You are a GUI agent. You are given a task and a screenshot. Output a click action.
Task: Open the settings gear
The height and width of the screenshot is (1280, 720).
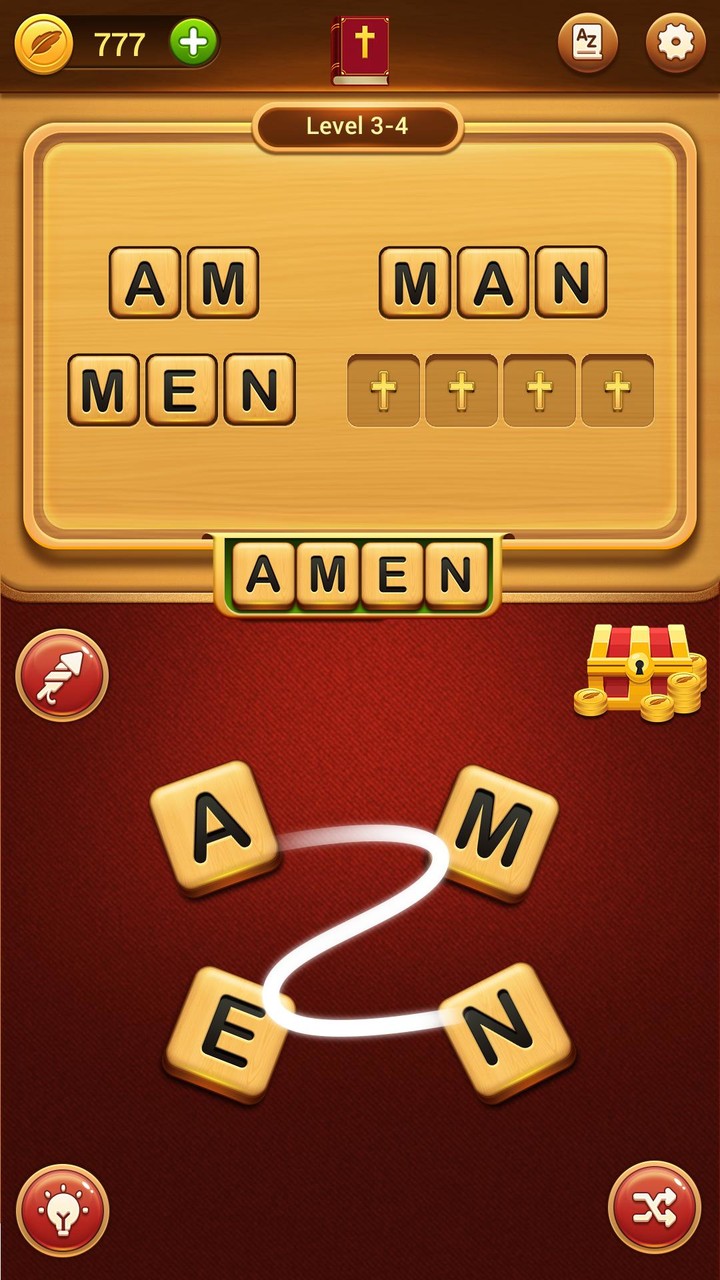tap(676, 43)
